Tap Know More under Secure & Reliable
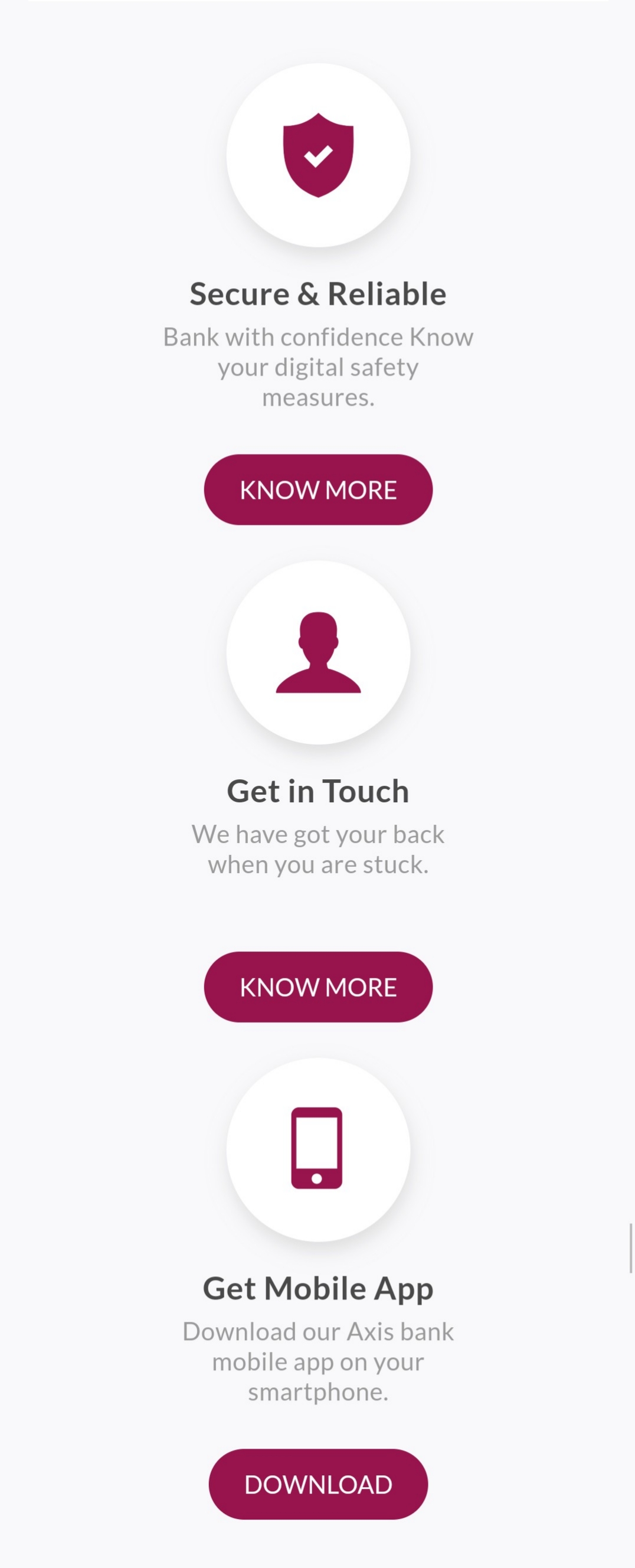 [x=318, y=490]
